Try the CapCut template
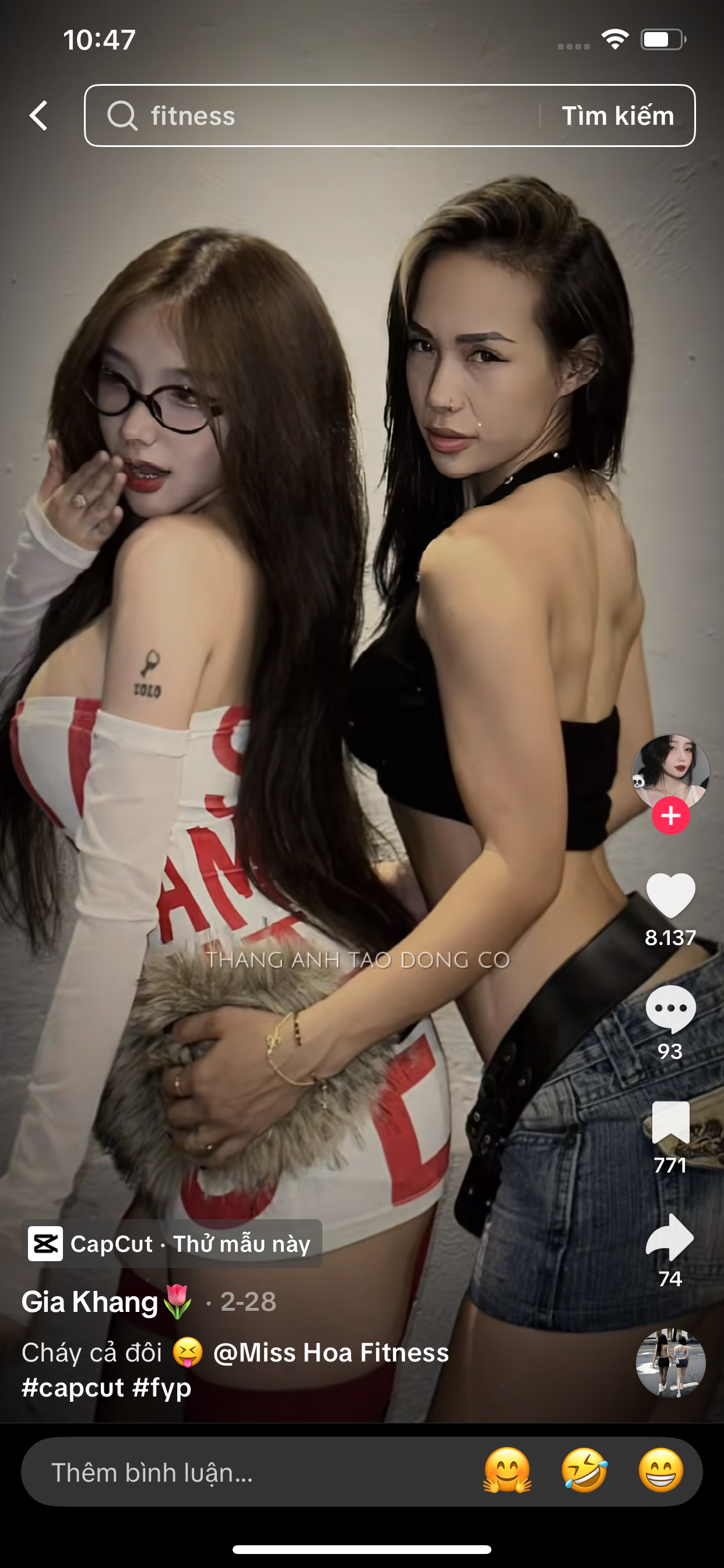The width and height of the screenshot is (724, 1568). click(171, 1244)
